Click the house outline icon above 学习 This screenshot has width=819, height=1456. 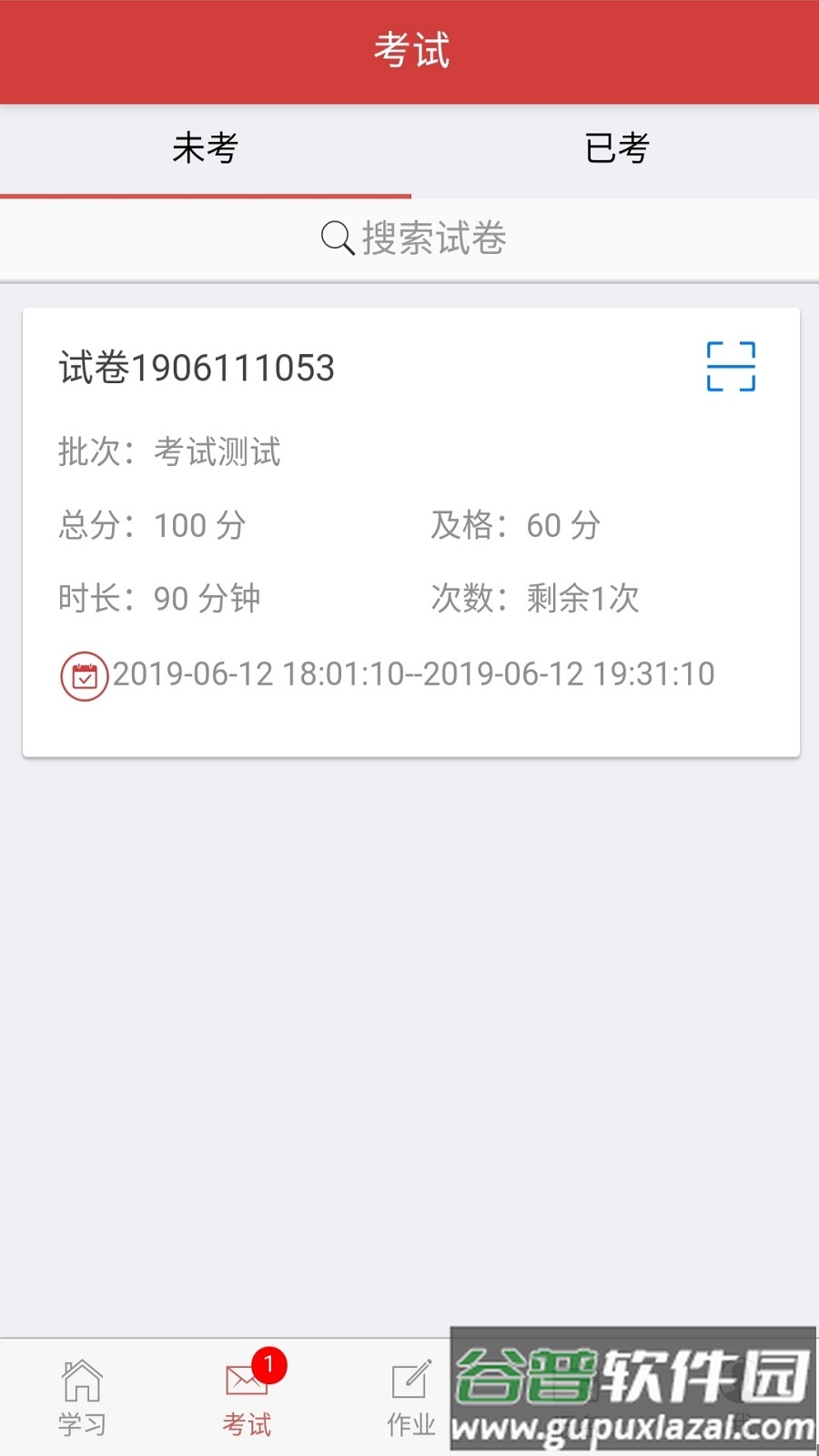click(x=82, y=1380)
